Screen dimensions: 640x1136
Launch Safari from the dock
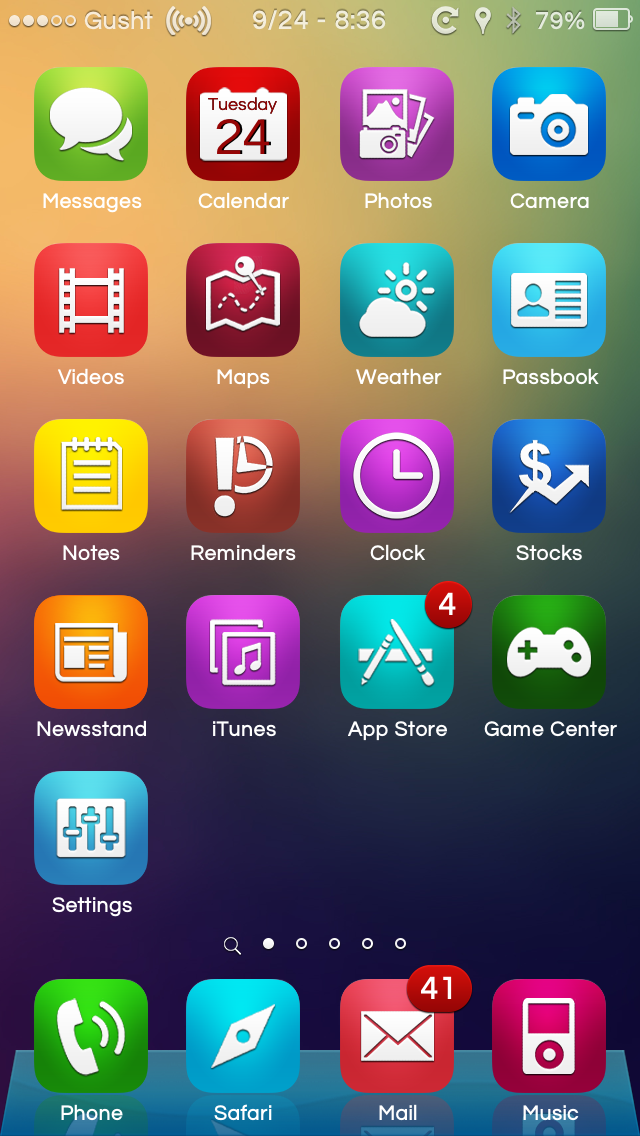click(x=243, y=1036)
